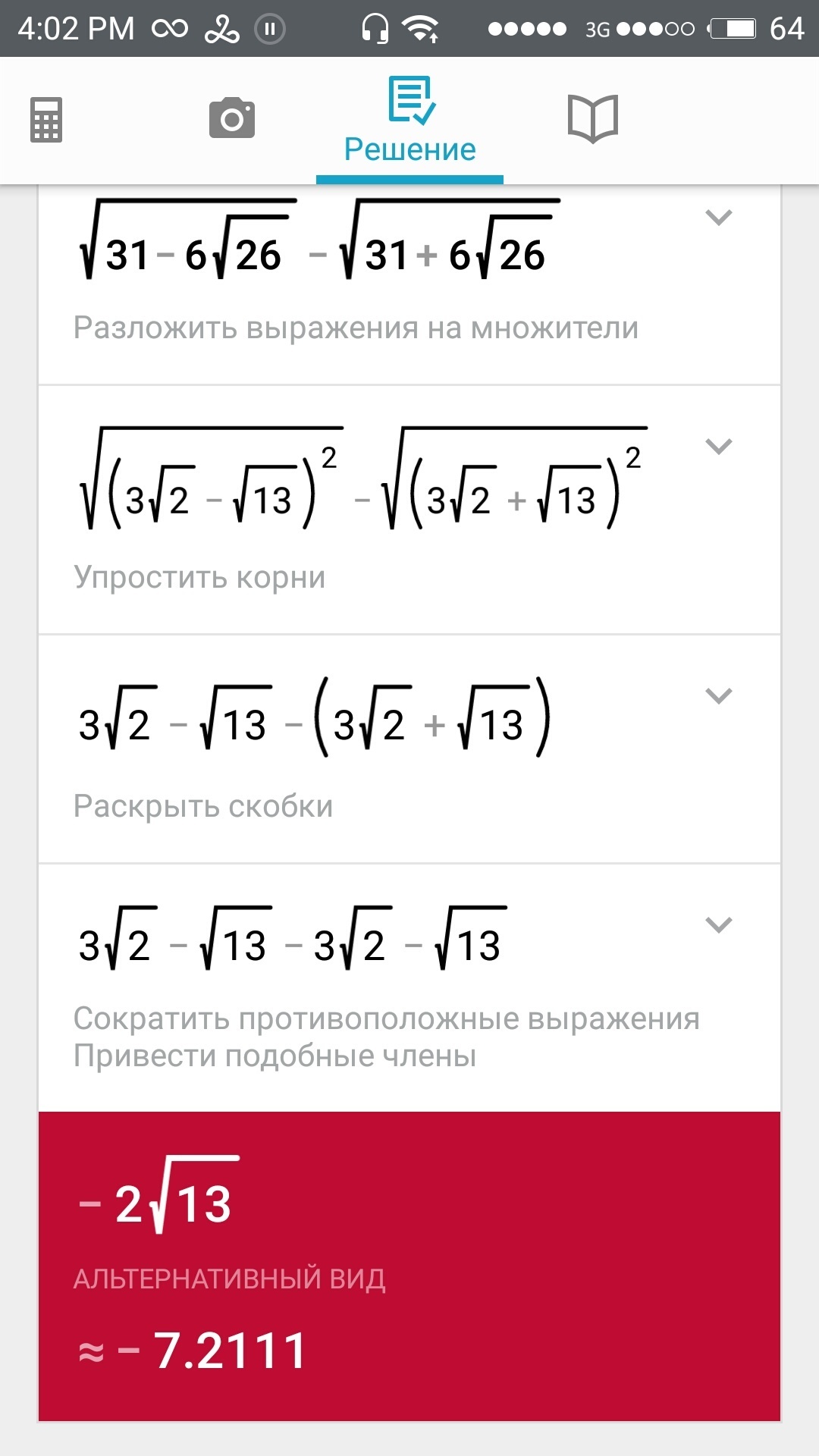The height and width of the screenshot is (1456, 819).
Task: Open the calculator tab
Action: click(46, 120)
